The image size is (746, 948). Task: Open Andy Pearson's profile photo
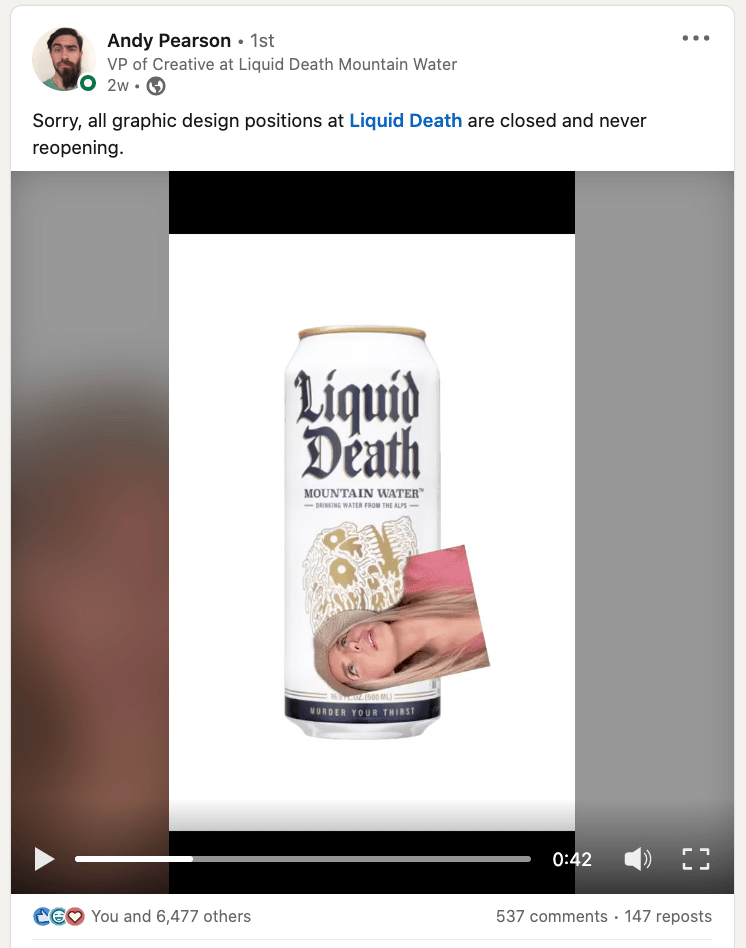click(x=64, y=60)
